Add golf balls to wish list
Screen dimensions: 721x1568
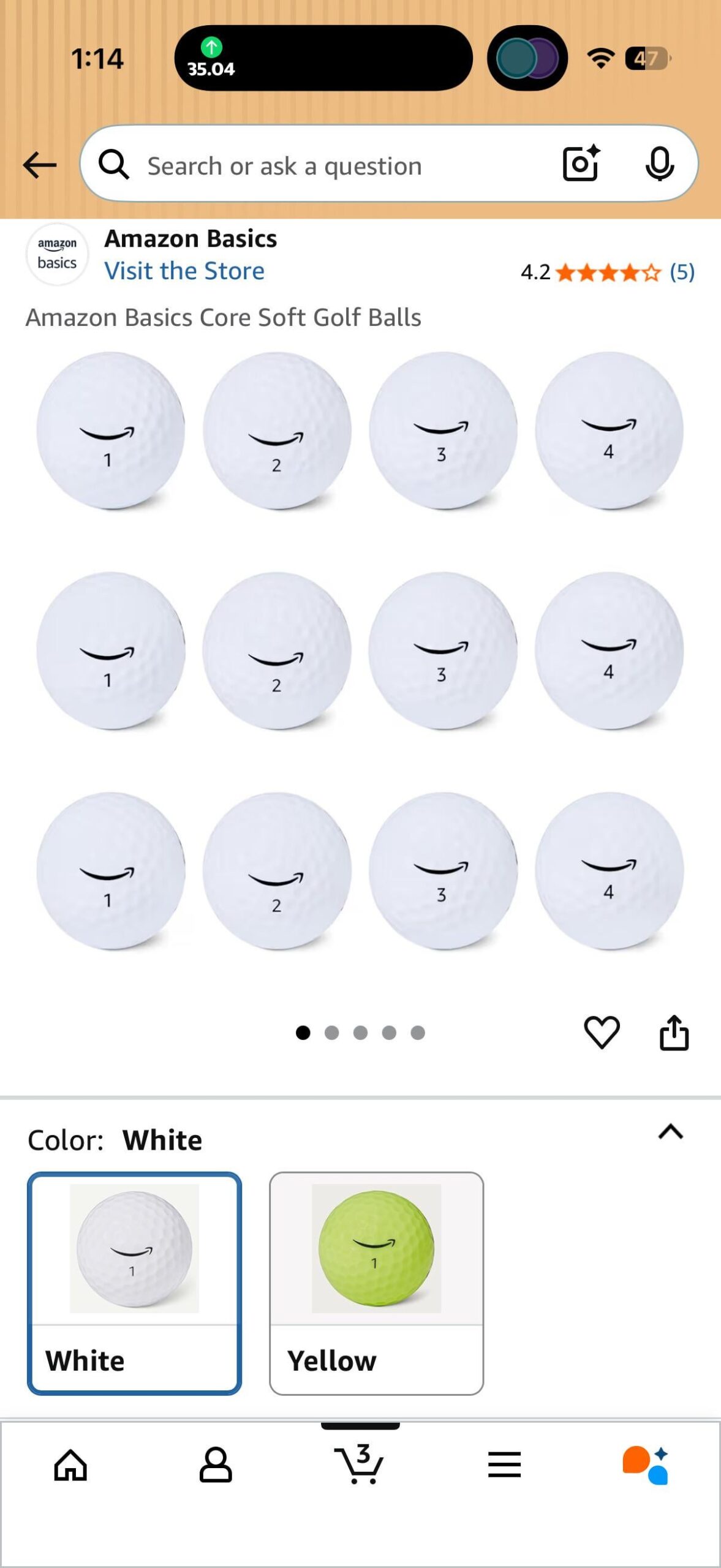[x=602, y=1033]
